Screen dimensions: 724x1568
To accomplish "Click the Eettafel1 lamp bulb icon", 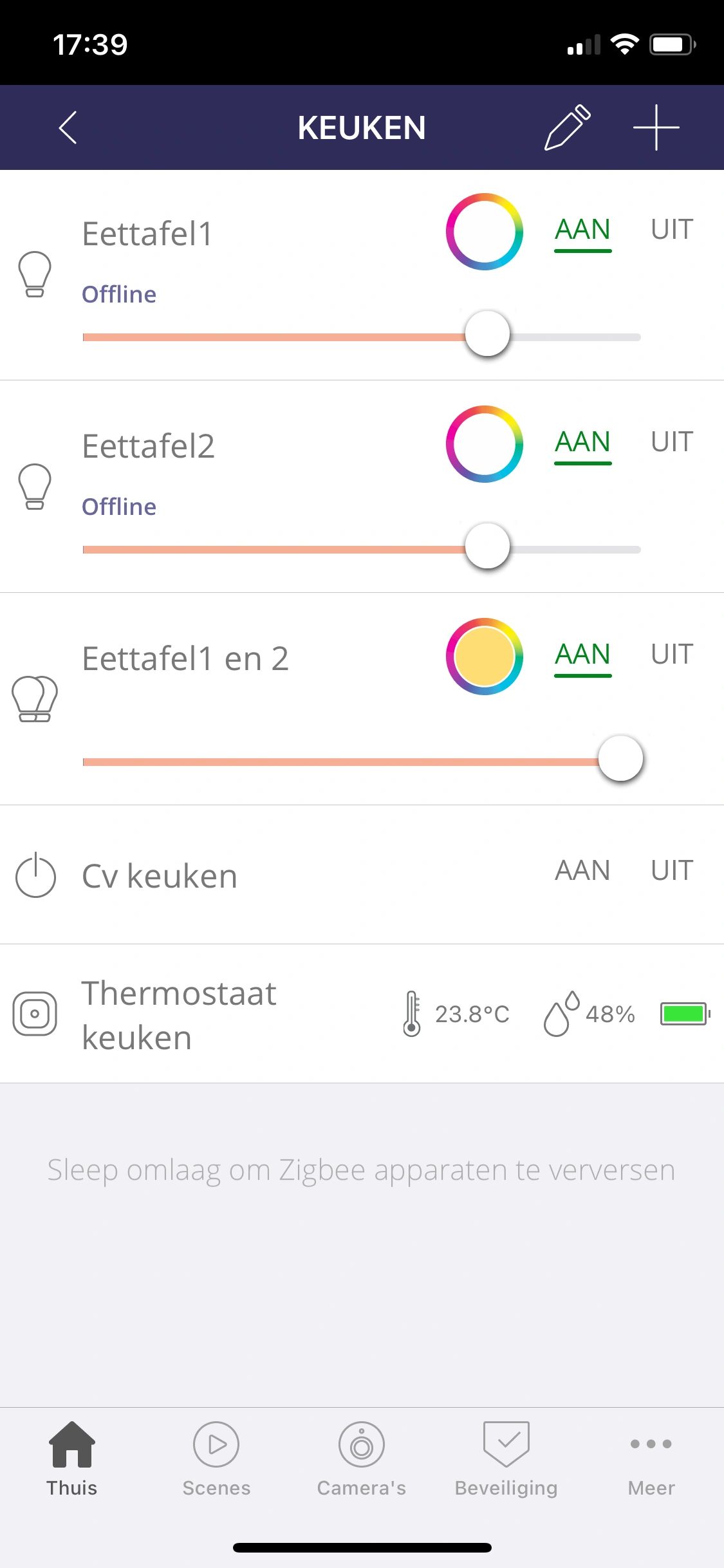I will point(35,274).
